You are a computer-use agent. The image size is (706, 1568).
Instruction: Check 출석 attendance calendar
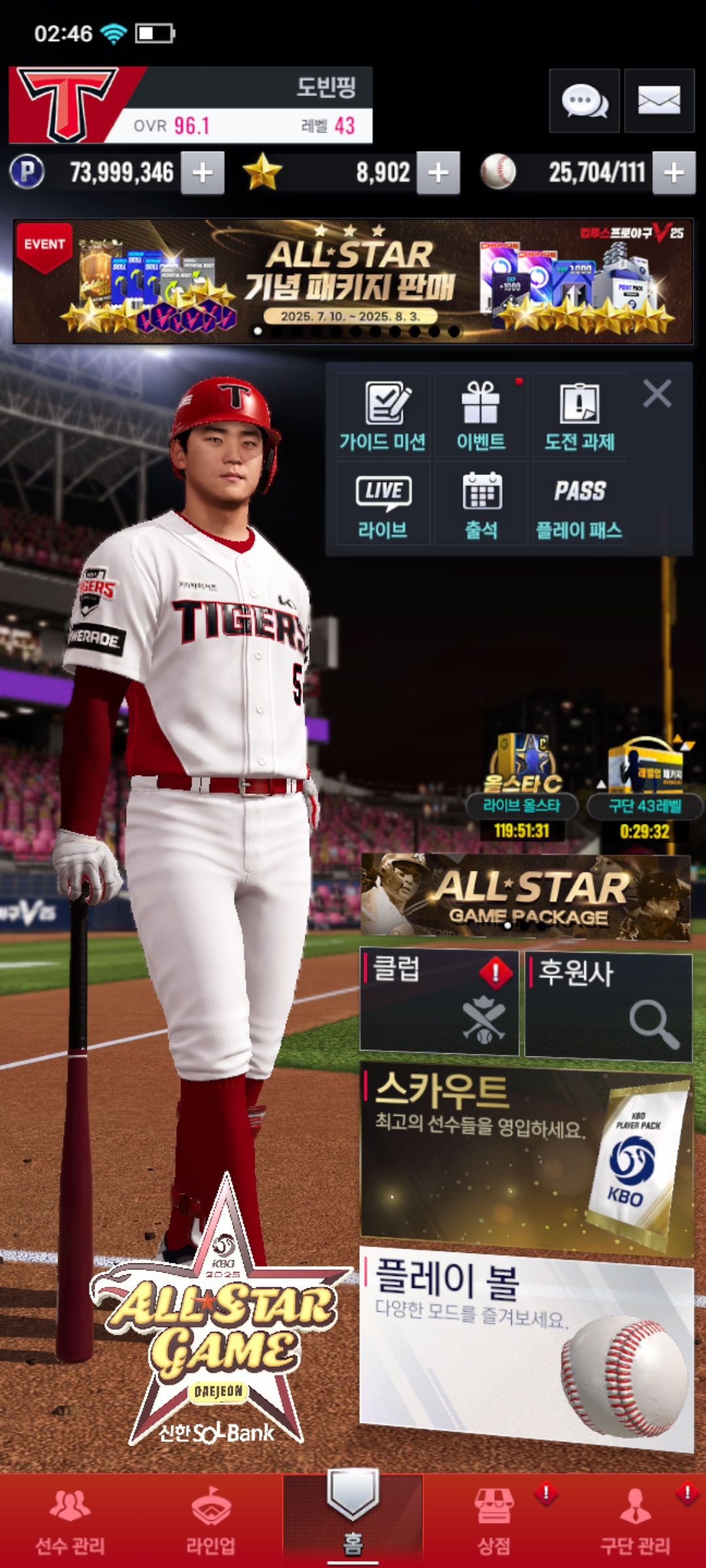[x=481, y=504]
